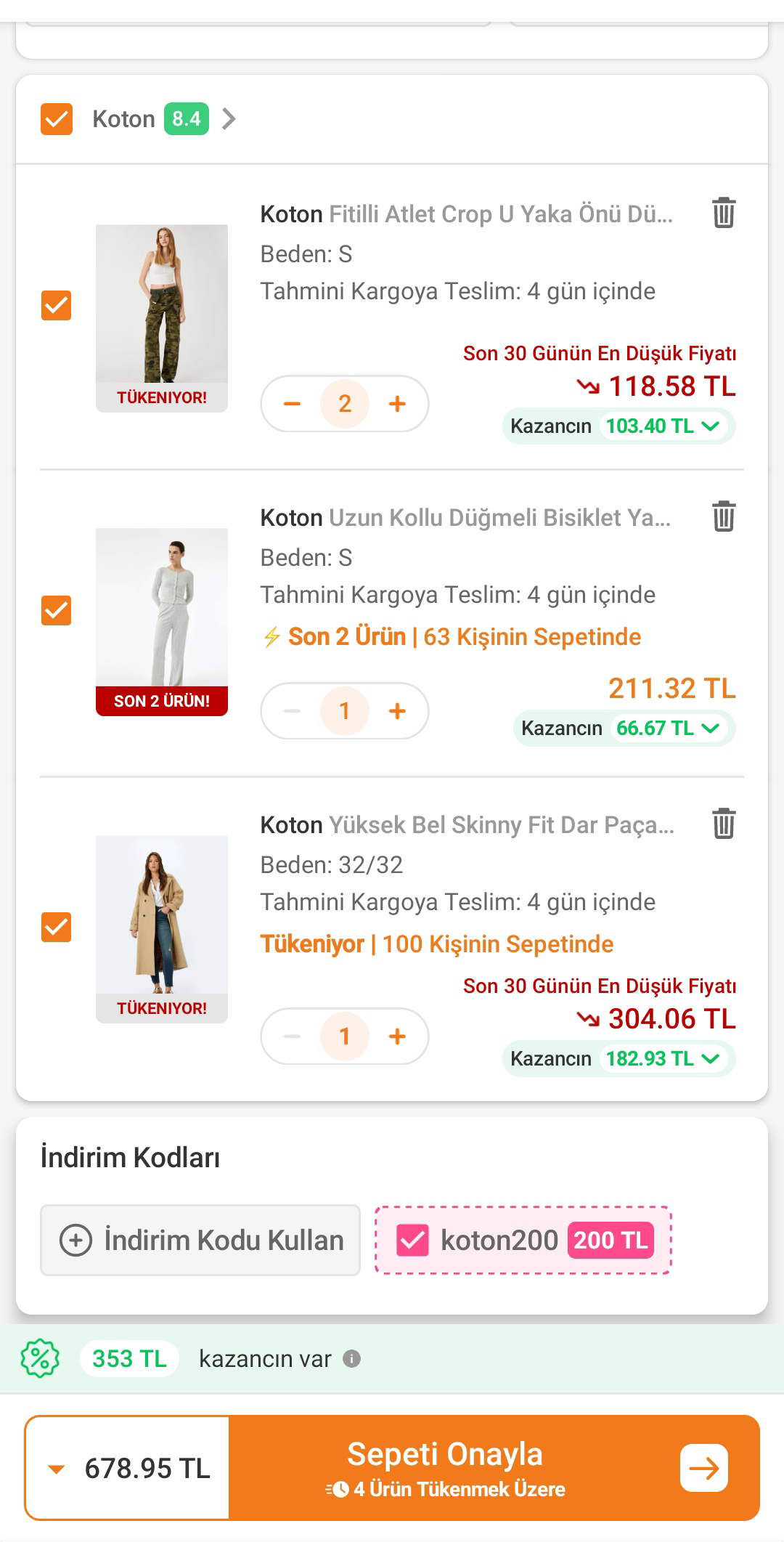Open İndirim Kodu Kullan
Screen dimensions: 784x1542
point(200,1240)
